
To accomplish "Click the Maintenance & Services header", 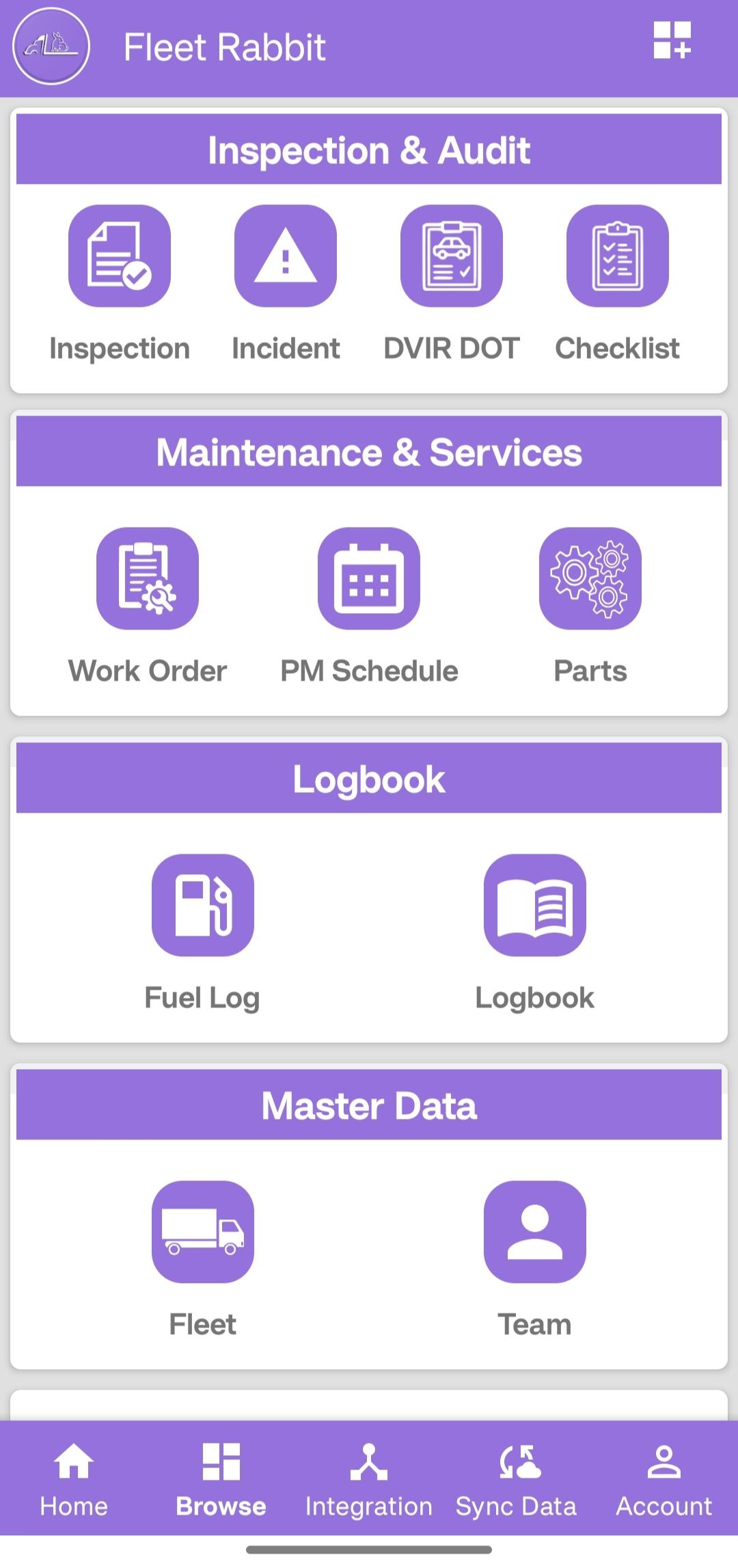I will tap(369, 450).
